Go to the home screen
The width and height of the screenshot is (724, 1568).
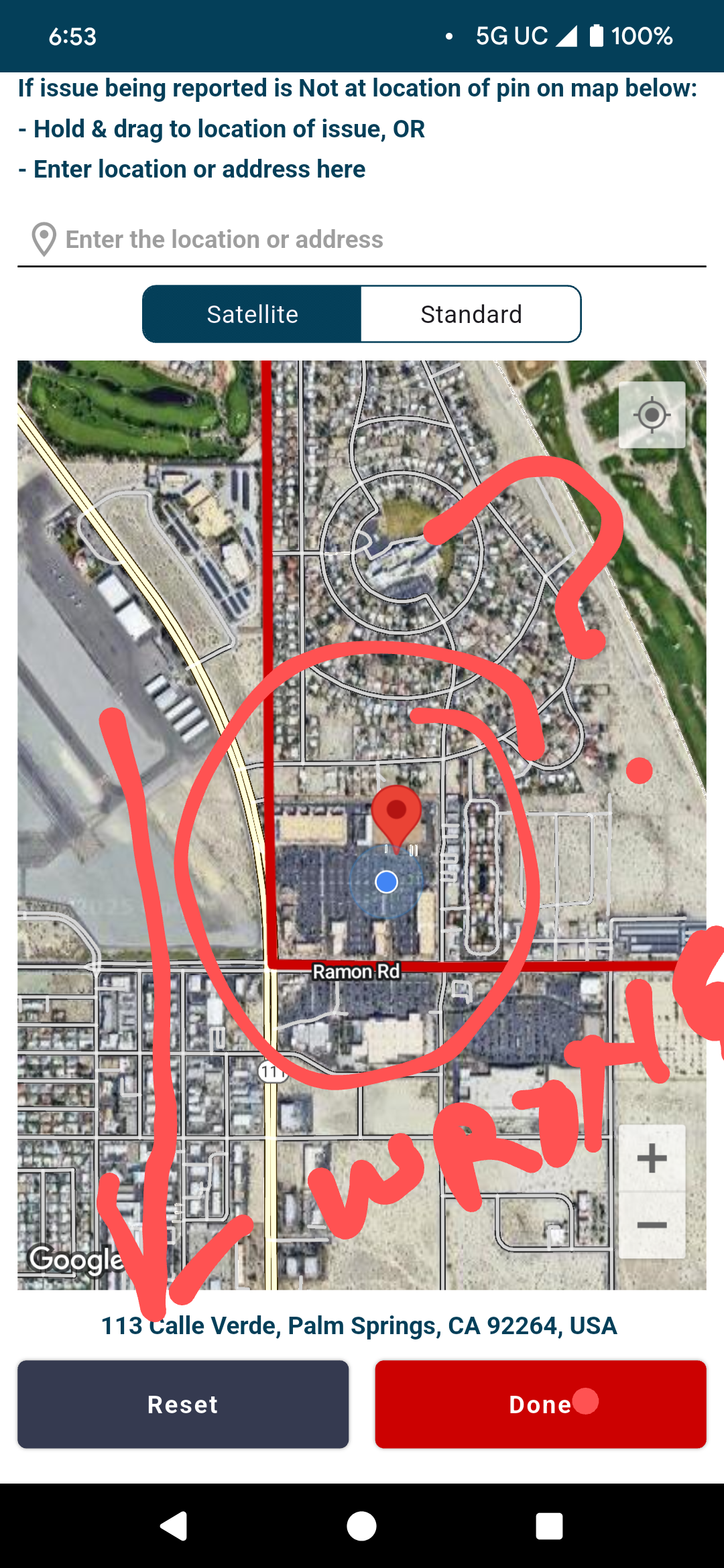[x=362, y=1526]
